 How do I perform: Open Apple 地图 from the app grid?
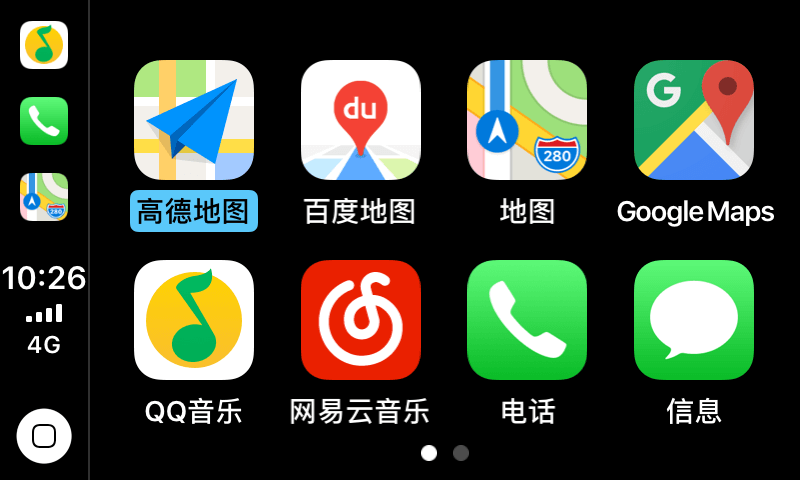point(527,120)
